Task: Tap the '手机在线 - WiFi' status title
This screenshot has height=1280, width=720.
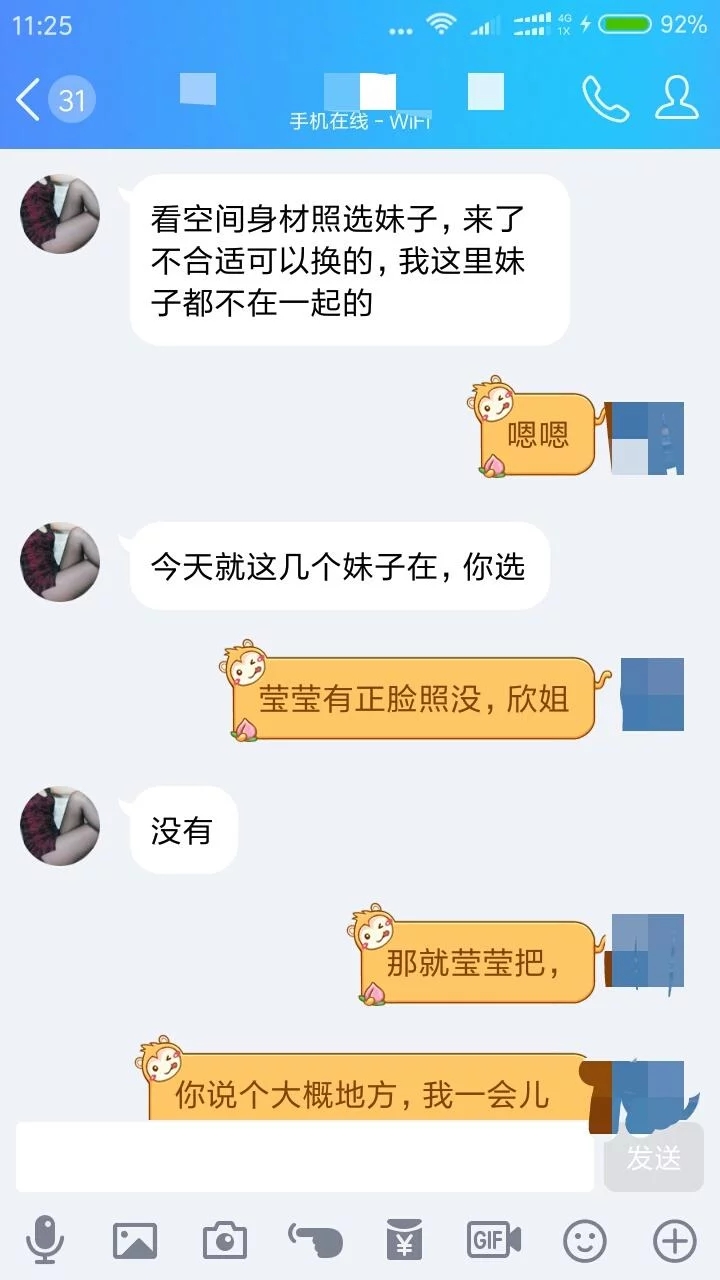Action: click(x=358, y=120)
